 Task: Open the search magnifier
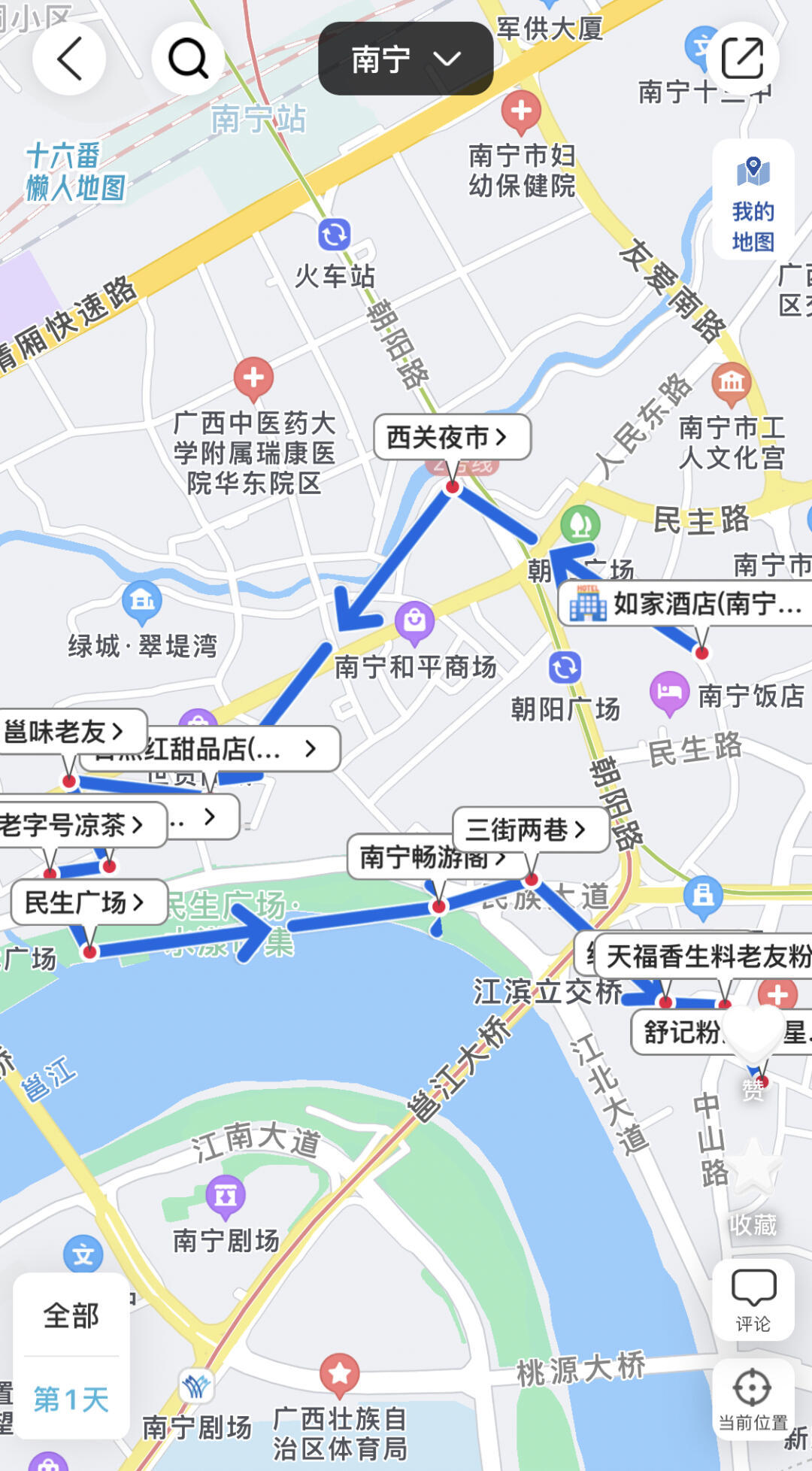click(188, 59)
